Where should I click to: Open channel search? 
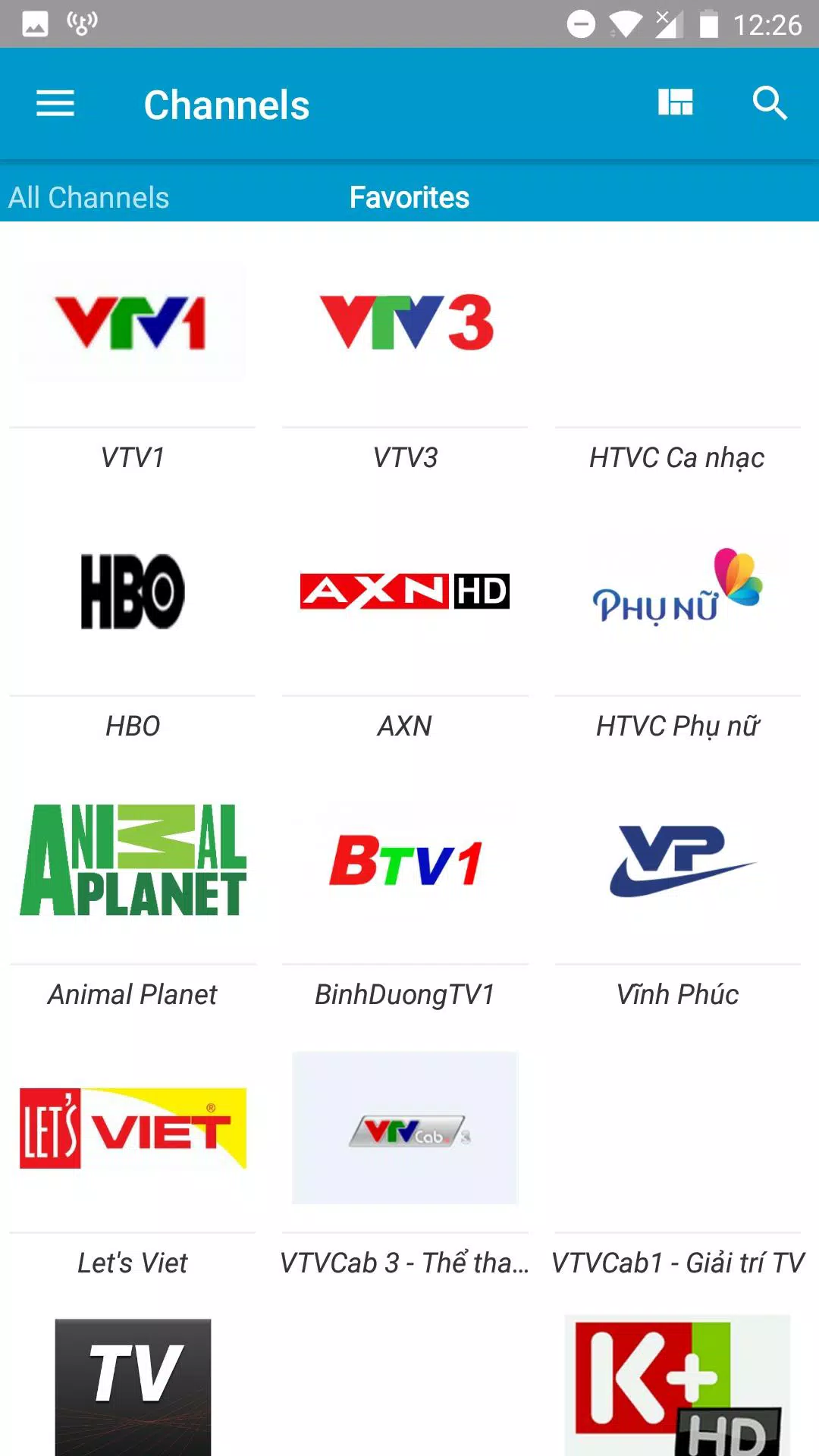pos(770,103)
